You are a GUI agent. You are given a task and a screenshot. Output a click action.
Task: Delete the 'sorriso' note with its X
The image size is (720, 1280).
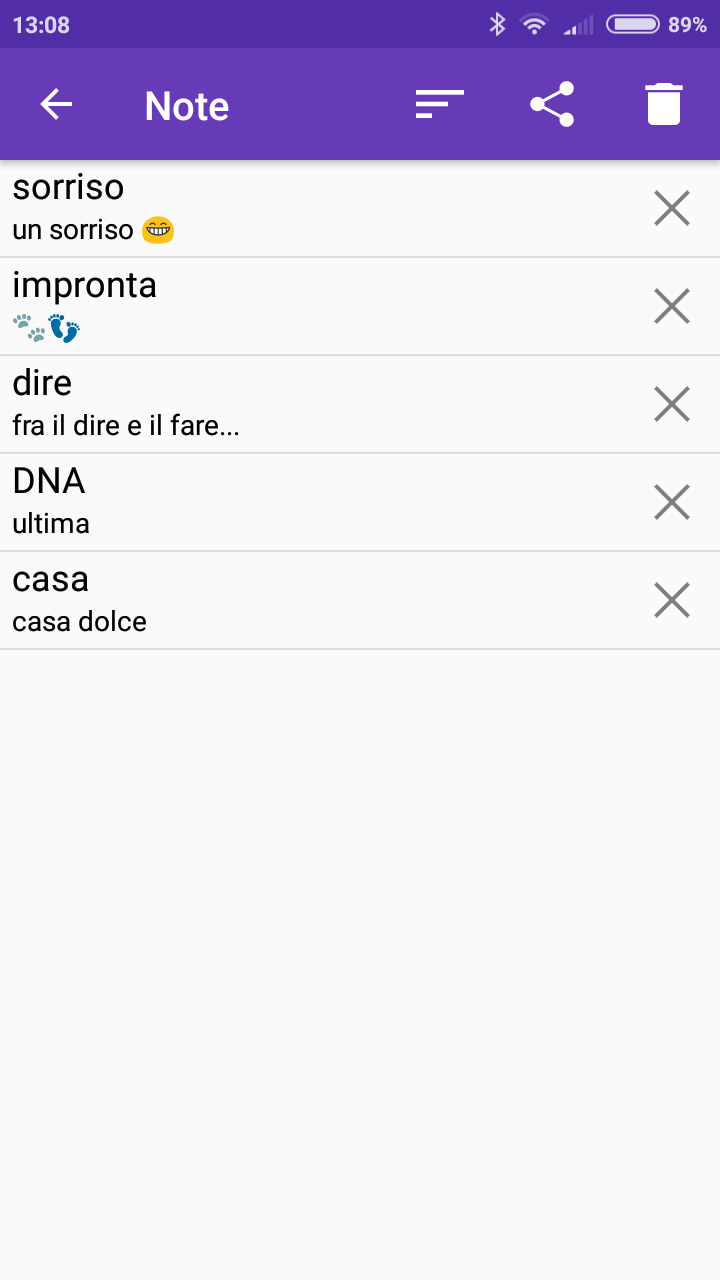(671, 207)
